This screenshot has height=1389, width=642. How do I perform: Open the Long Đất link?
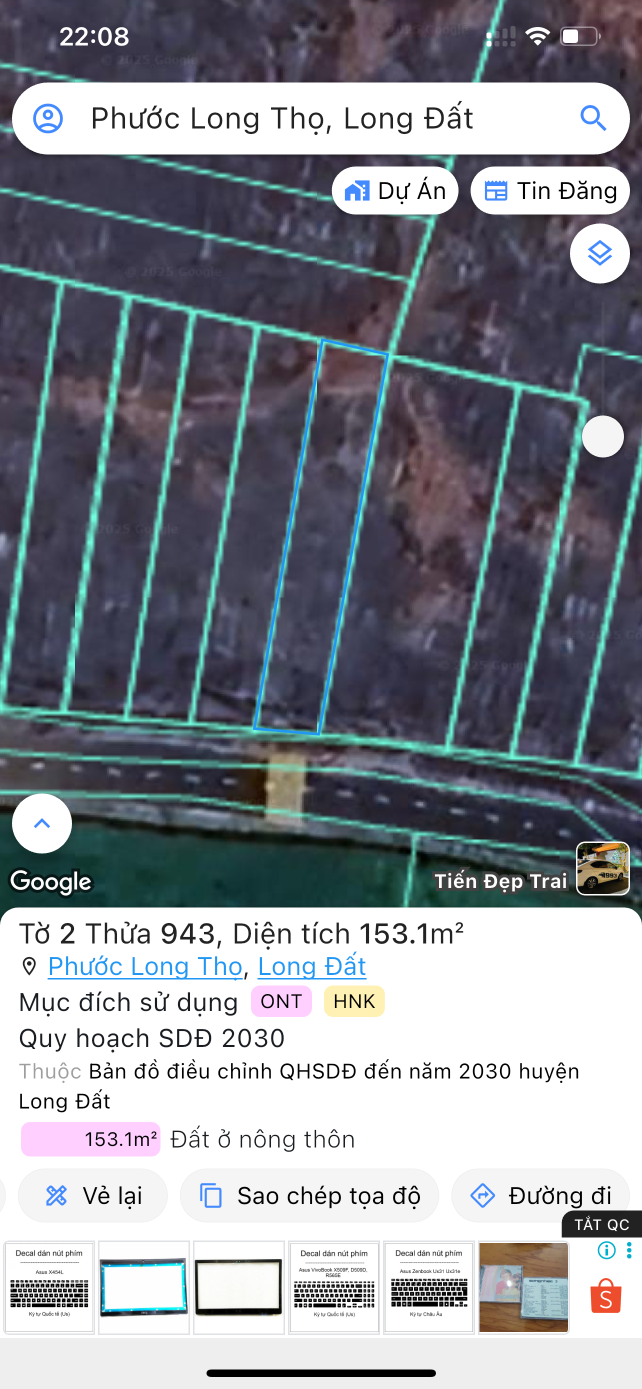[312, 966]
